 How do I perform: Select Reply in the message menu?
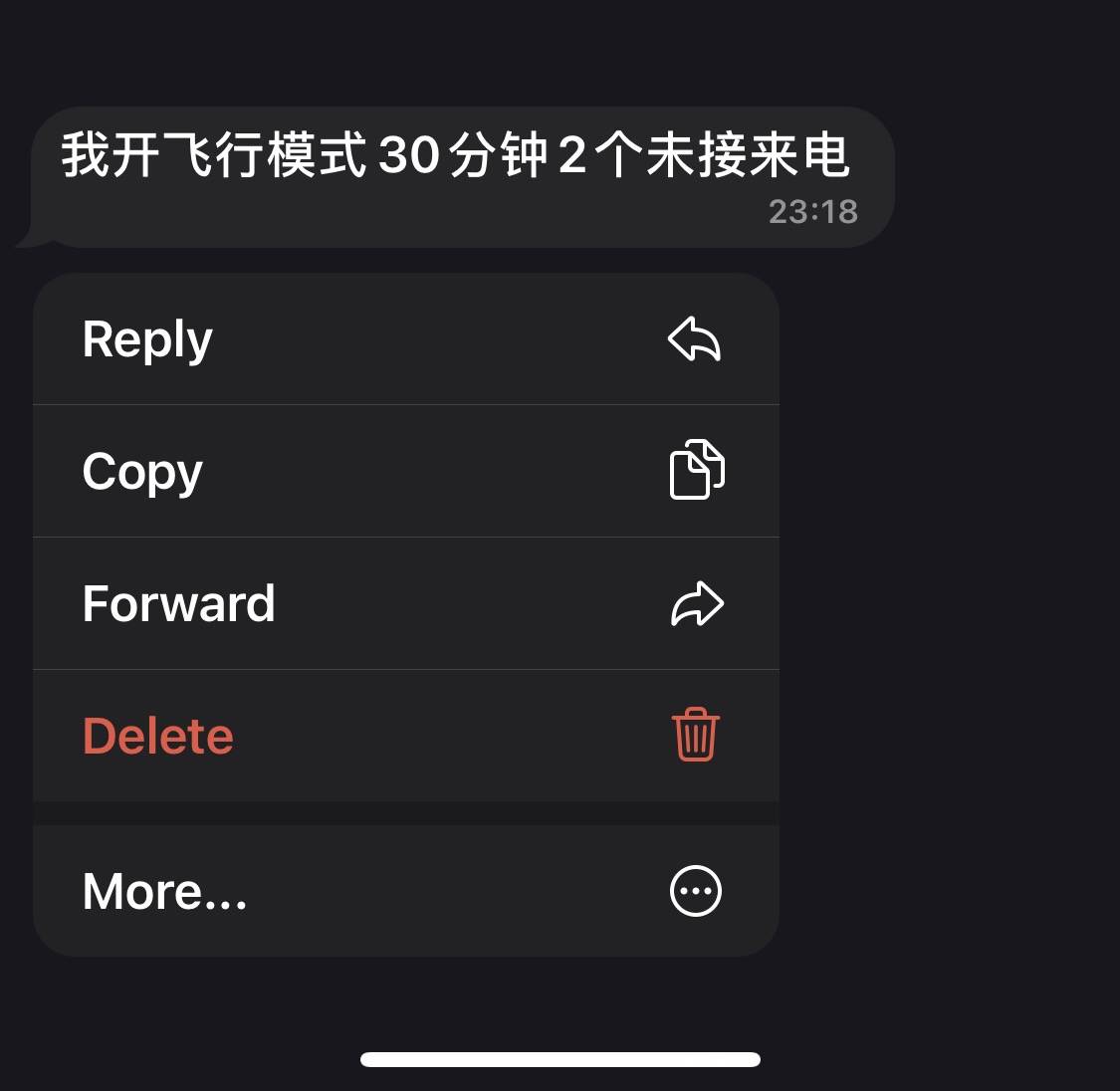coord(405,339)
